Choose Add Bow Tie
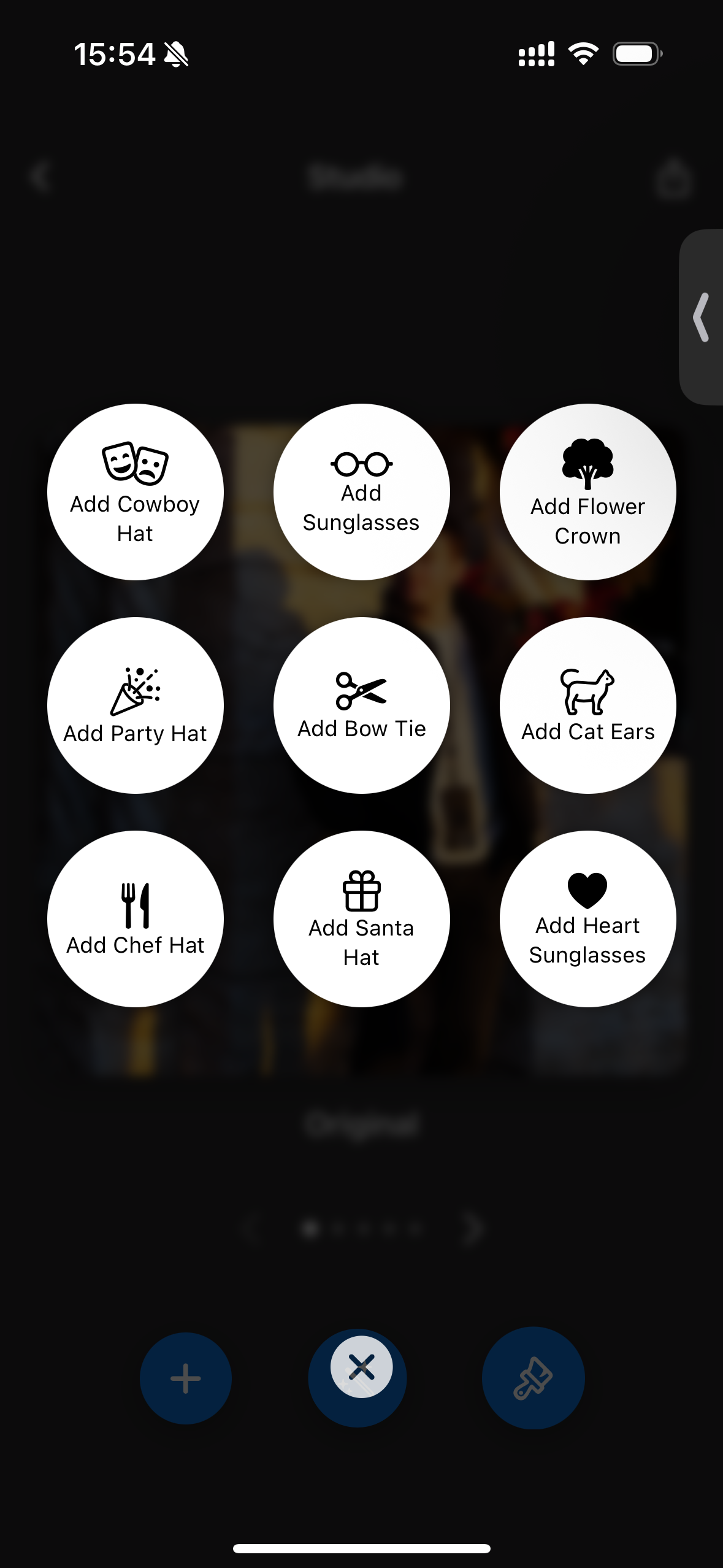723x1568 pixels. (361, 705)
